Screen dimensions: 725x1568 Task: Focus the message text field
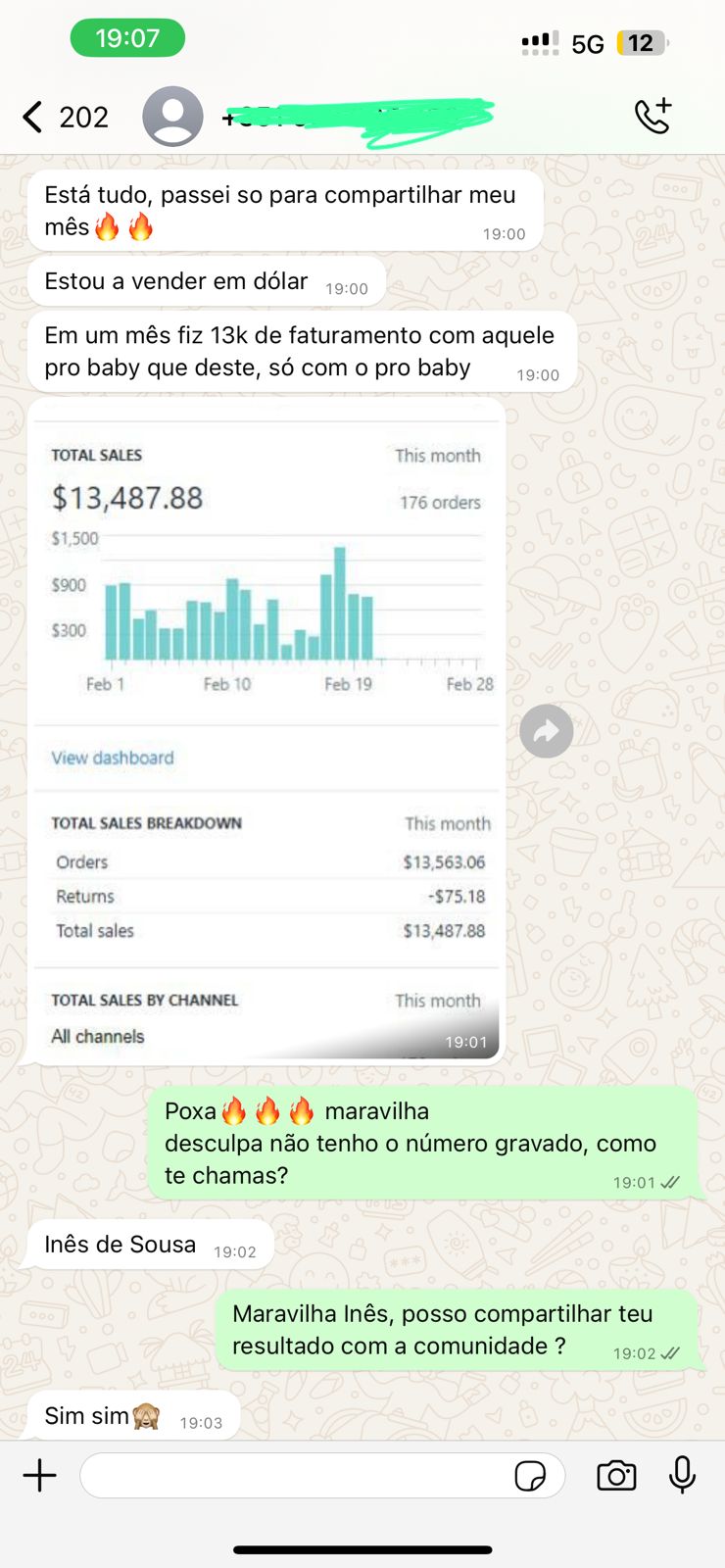[x=294, y=1475]
